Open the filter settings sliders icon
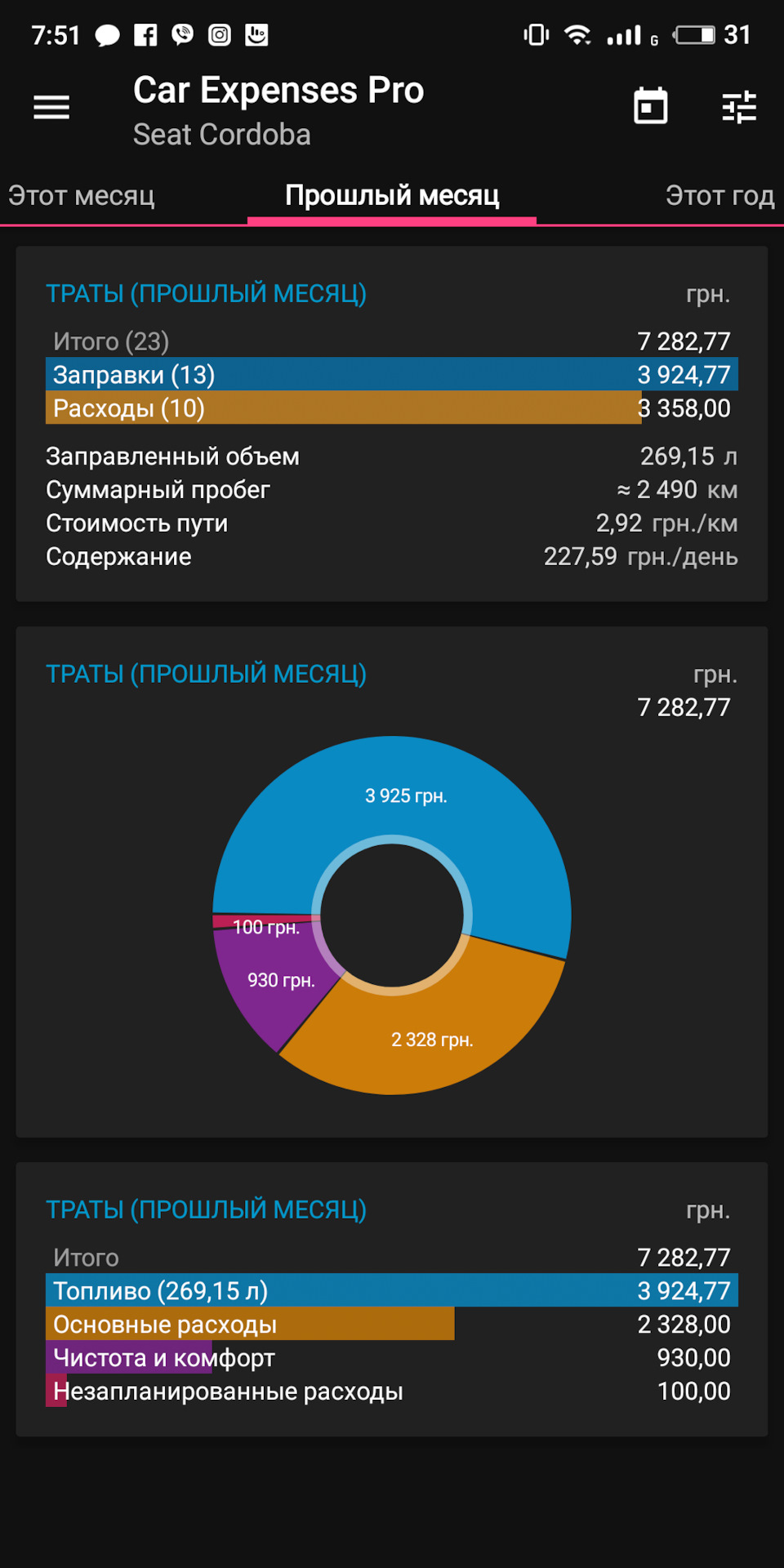Image resolution: width=784 pixels, height=1568 pixels. pyautogui.click(x=739, y=107)
